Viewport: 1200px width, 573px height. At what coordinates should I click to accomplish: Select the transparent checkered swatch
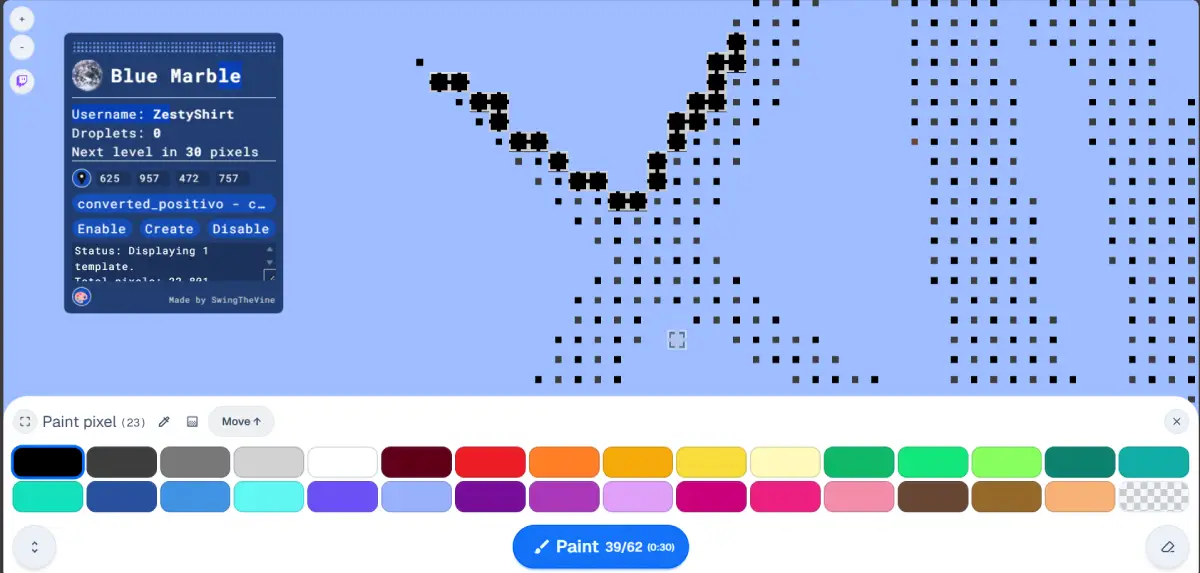click(x=1153, y=496)
